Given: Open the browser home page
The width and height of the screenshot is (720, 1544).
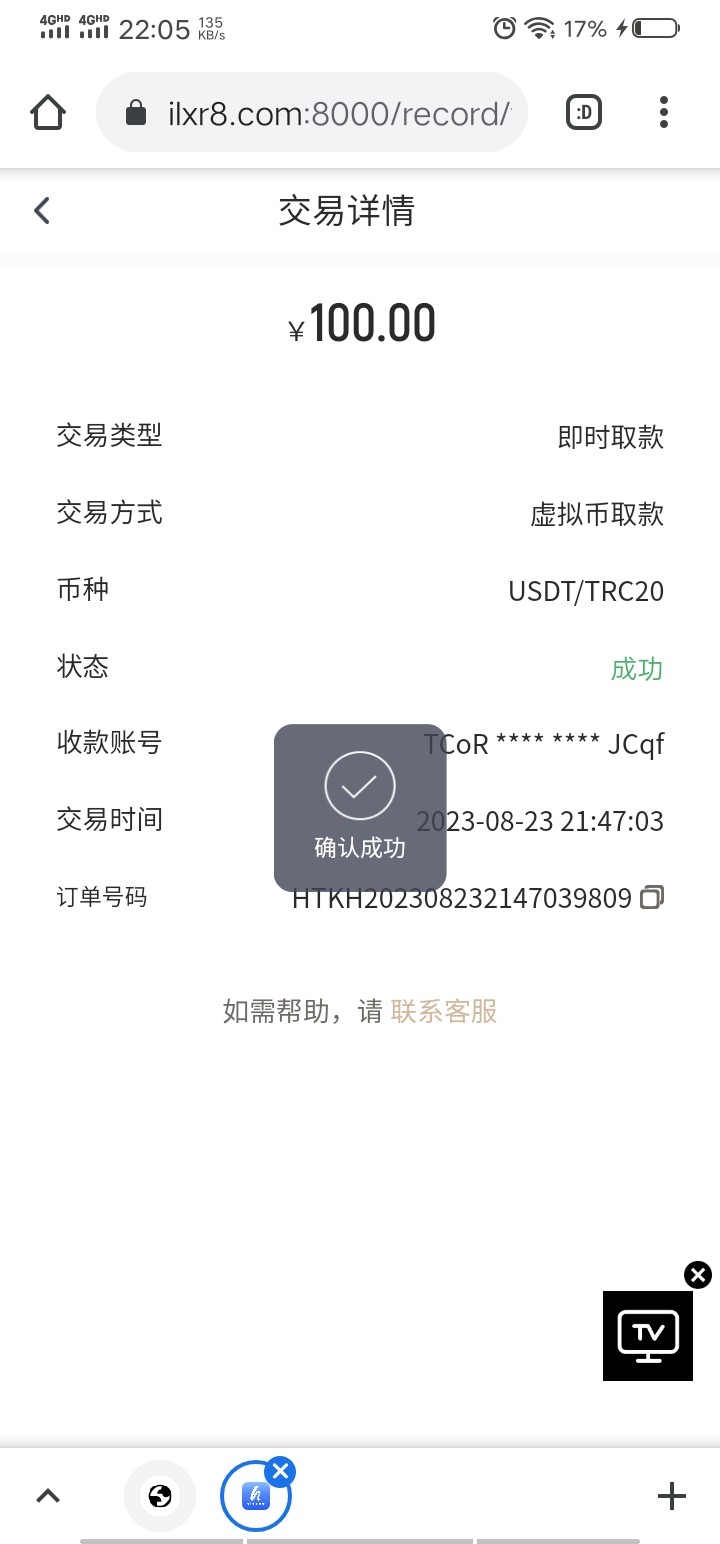Looking at the screenshot, I should [x=48, y=112].
